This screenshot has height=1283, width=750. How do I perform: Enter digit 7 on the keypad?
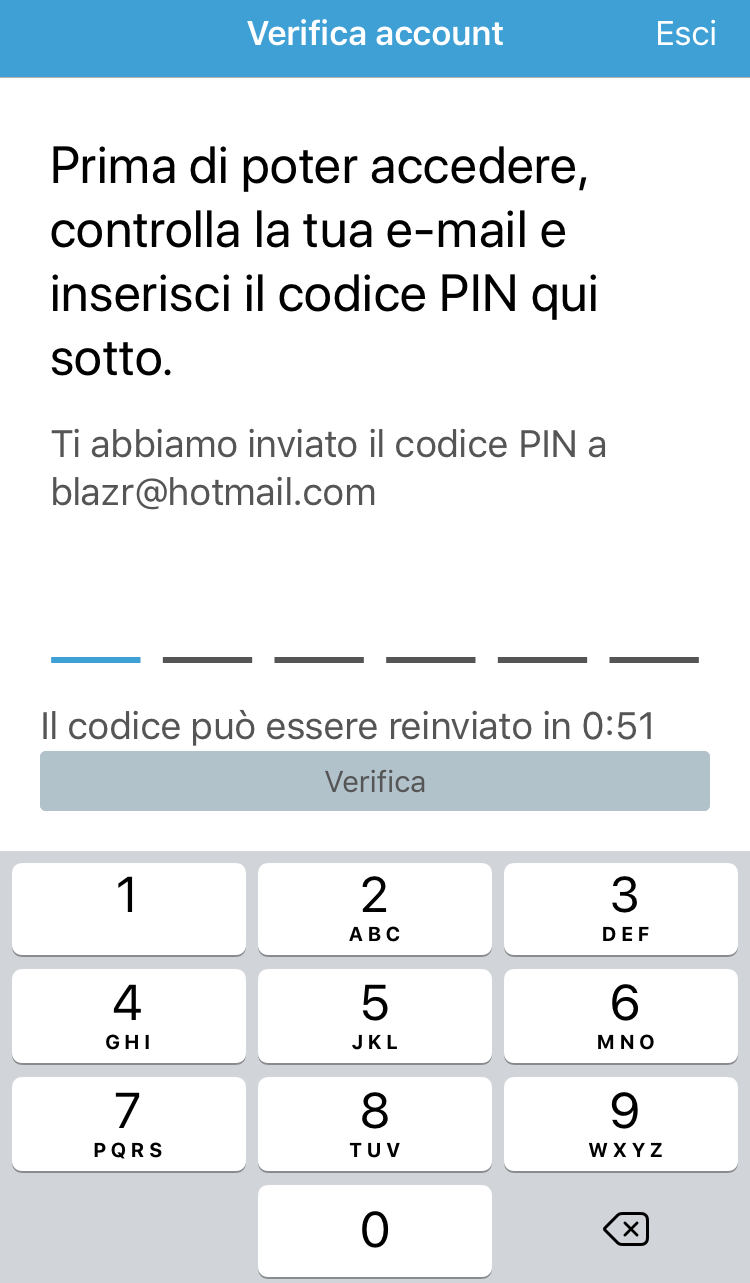coord(129,1124)
